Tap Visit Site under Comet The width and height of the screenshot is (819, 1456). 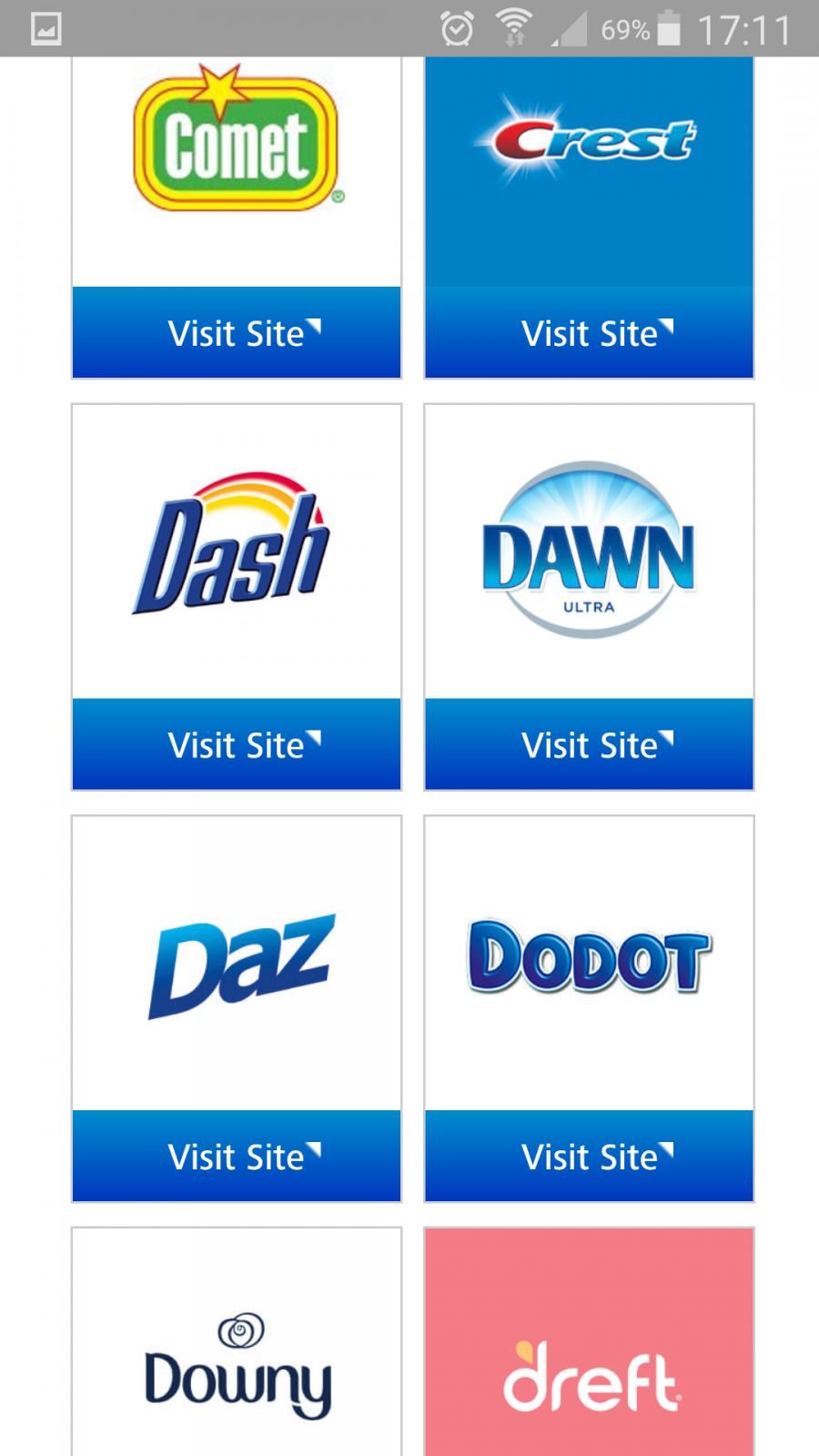(237, 332)
